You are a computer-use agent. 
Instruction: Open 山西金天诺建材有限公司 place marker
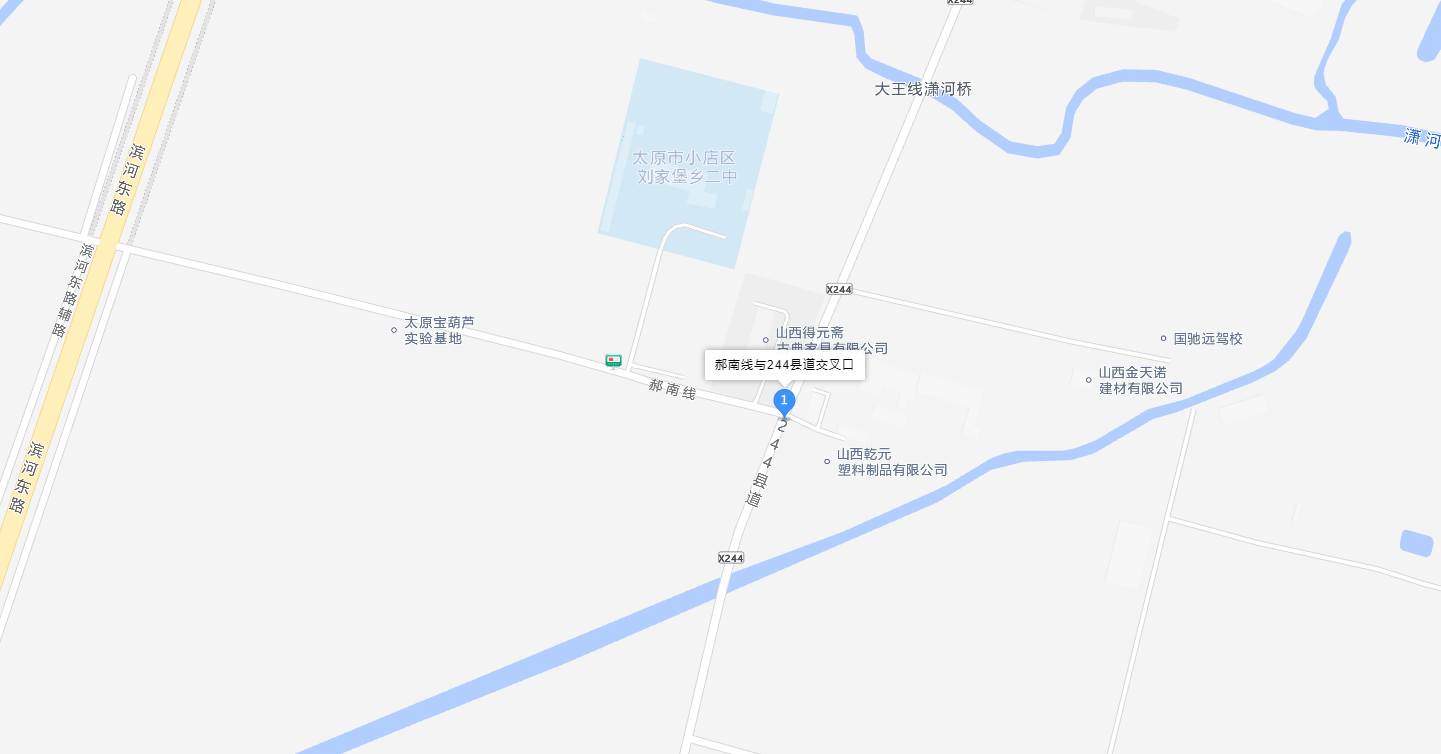coord(1089,380)
